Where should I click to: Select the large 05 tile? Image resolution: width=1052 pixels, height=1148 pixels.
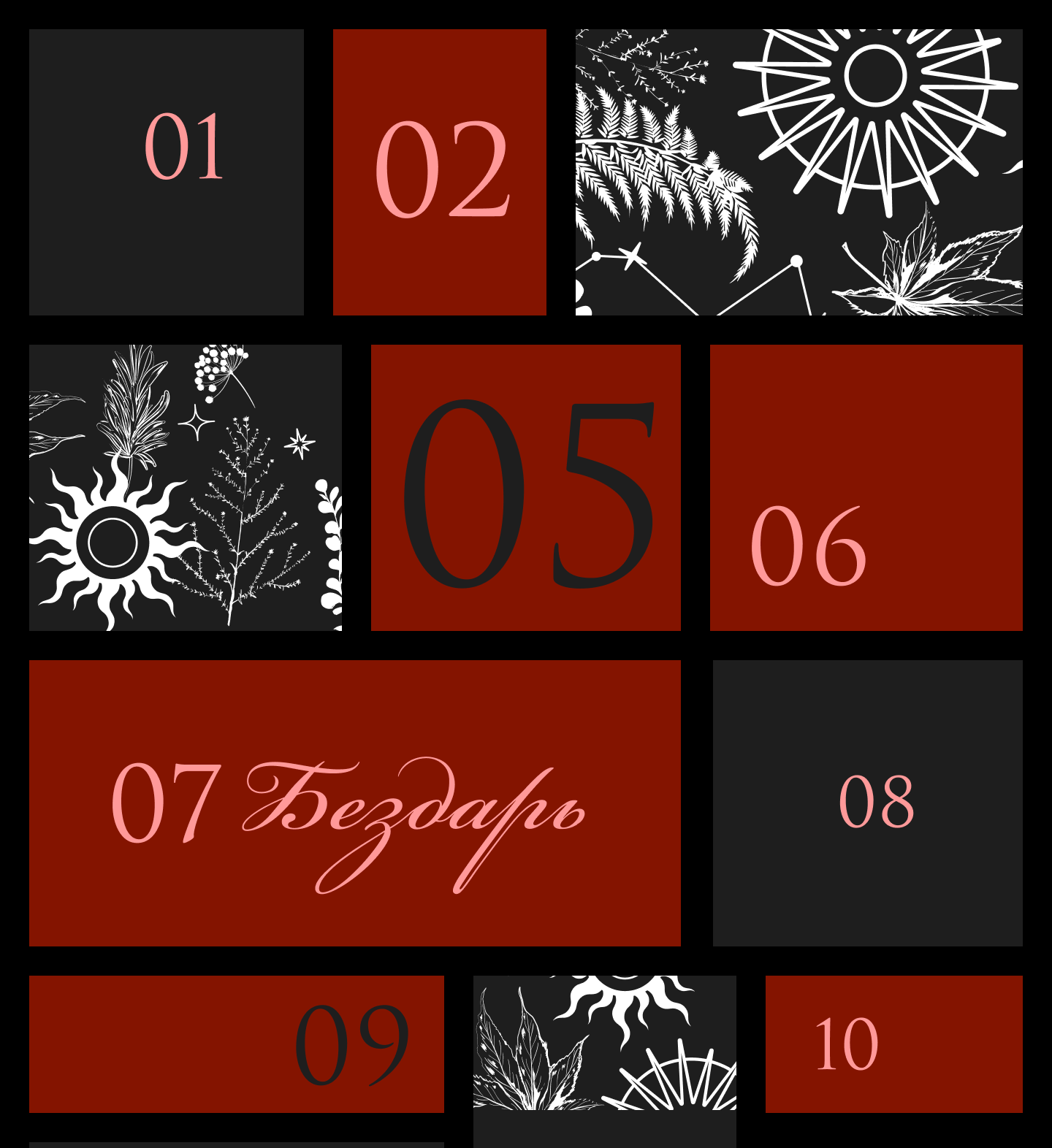pyautogui.click(x=526, y=488)
